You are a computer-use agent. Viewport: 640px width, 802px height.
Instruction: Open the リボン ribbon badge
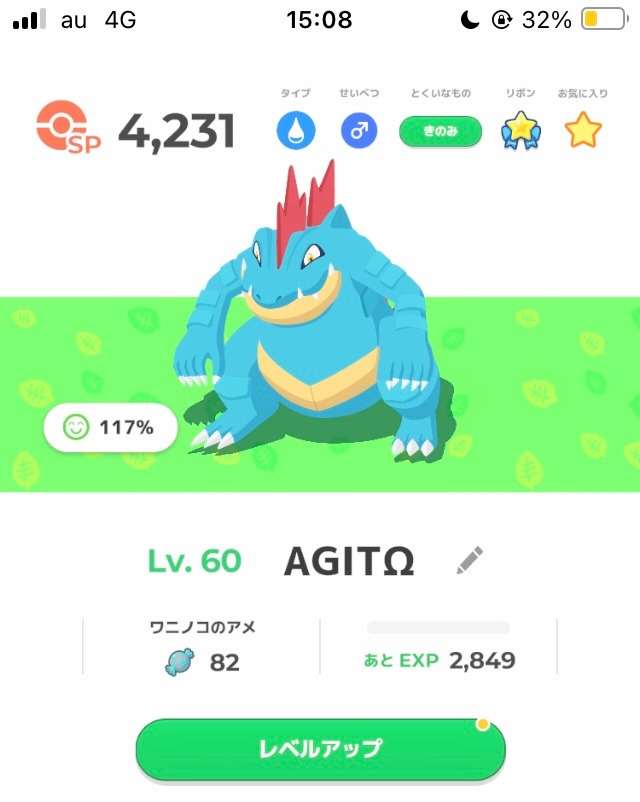[x=521, y=131]
